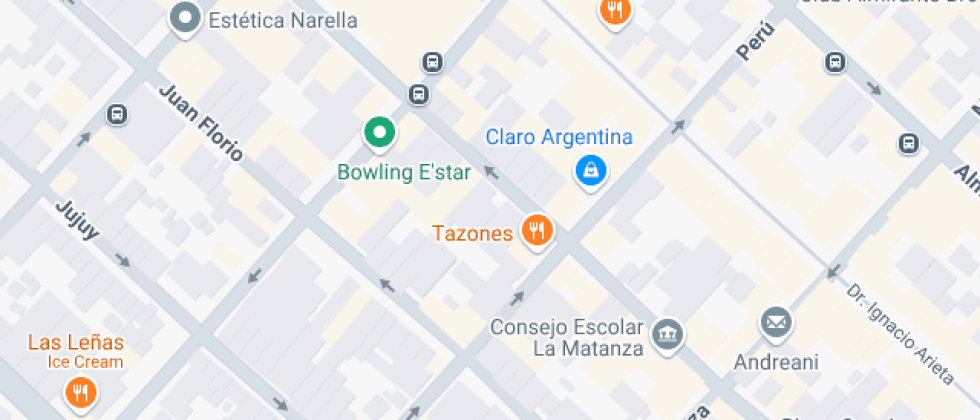Select the Bowling E'star map marker
The image size is (980, 420).
[379, 132]
